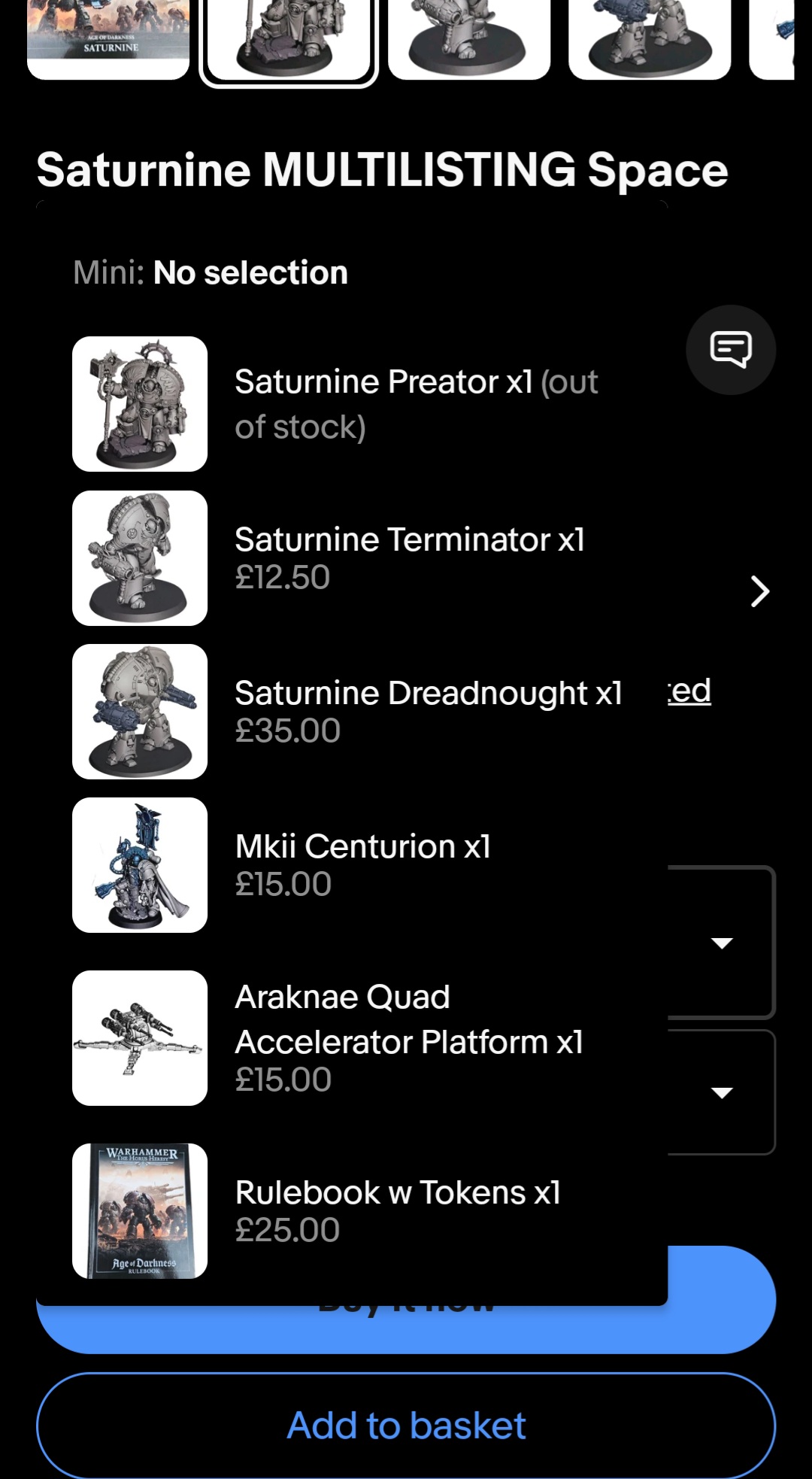The width and height of the screenshot is (812, 1479).
Task: Tap the out-of-stock Saturnine Preator x1 option
Action: click(352, 404)
